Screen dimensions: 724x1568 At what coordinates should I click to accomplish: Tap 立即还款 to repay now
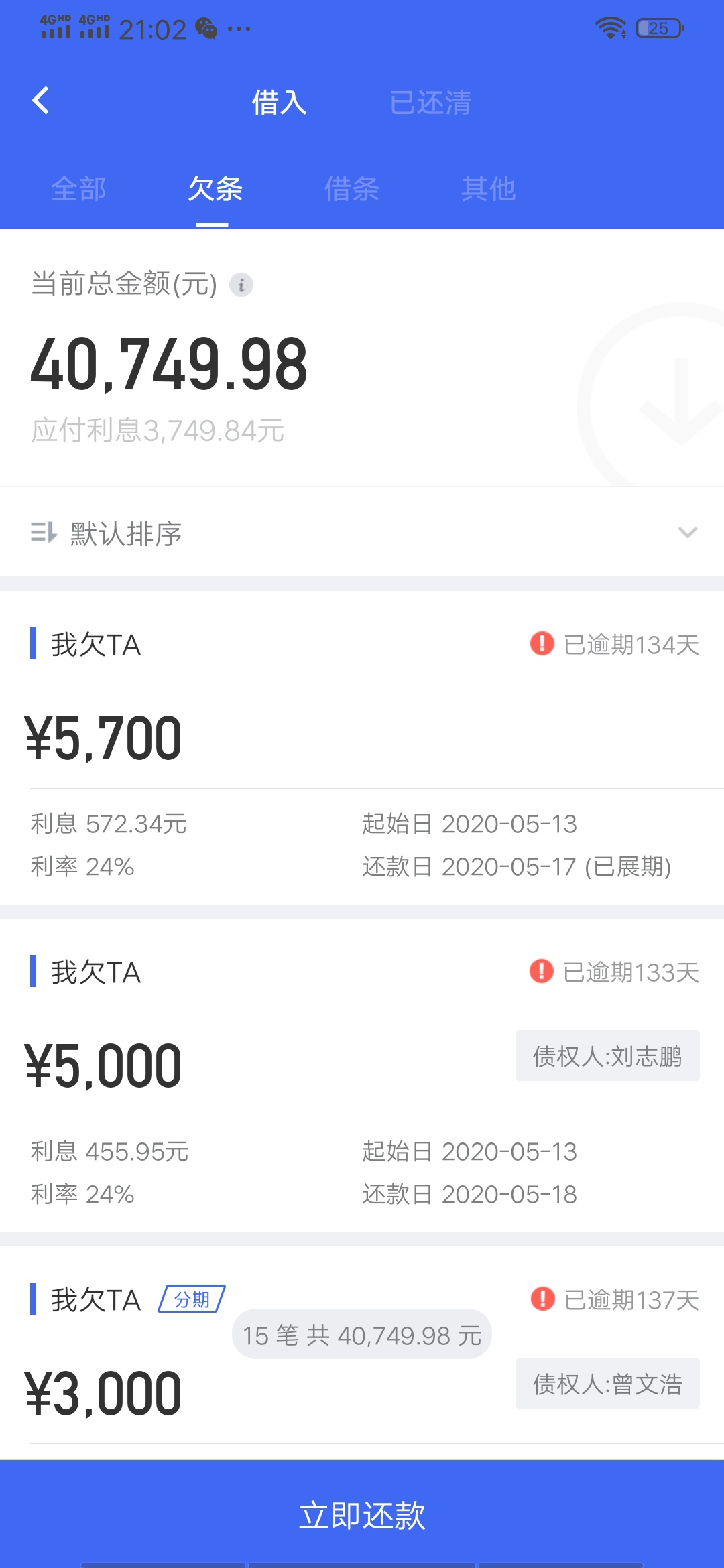362,1514
